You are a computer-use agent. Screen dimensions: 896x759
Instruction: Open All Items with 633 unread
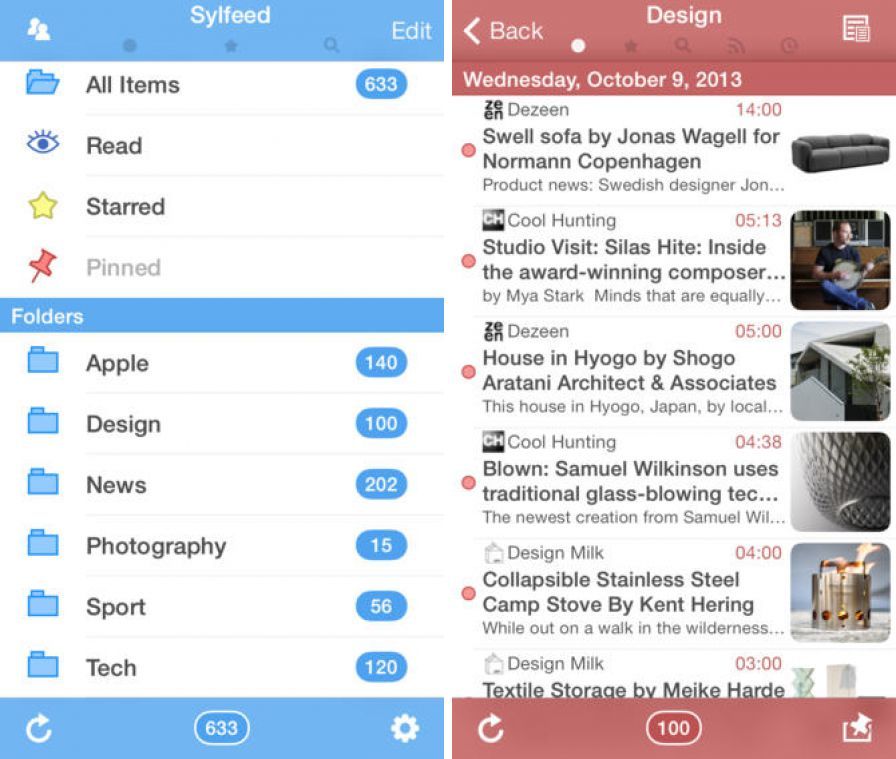tap(222, 85)
